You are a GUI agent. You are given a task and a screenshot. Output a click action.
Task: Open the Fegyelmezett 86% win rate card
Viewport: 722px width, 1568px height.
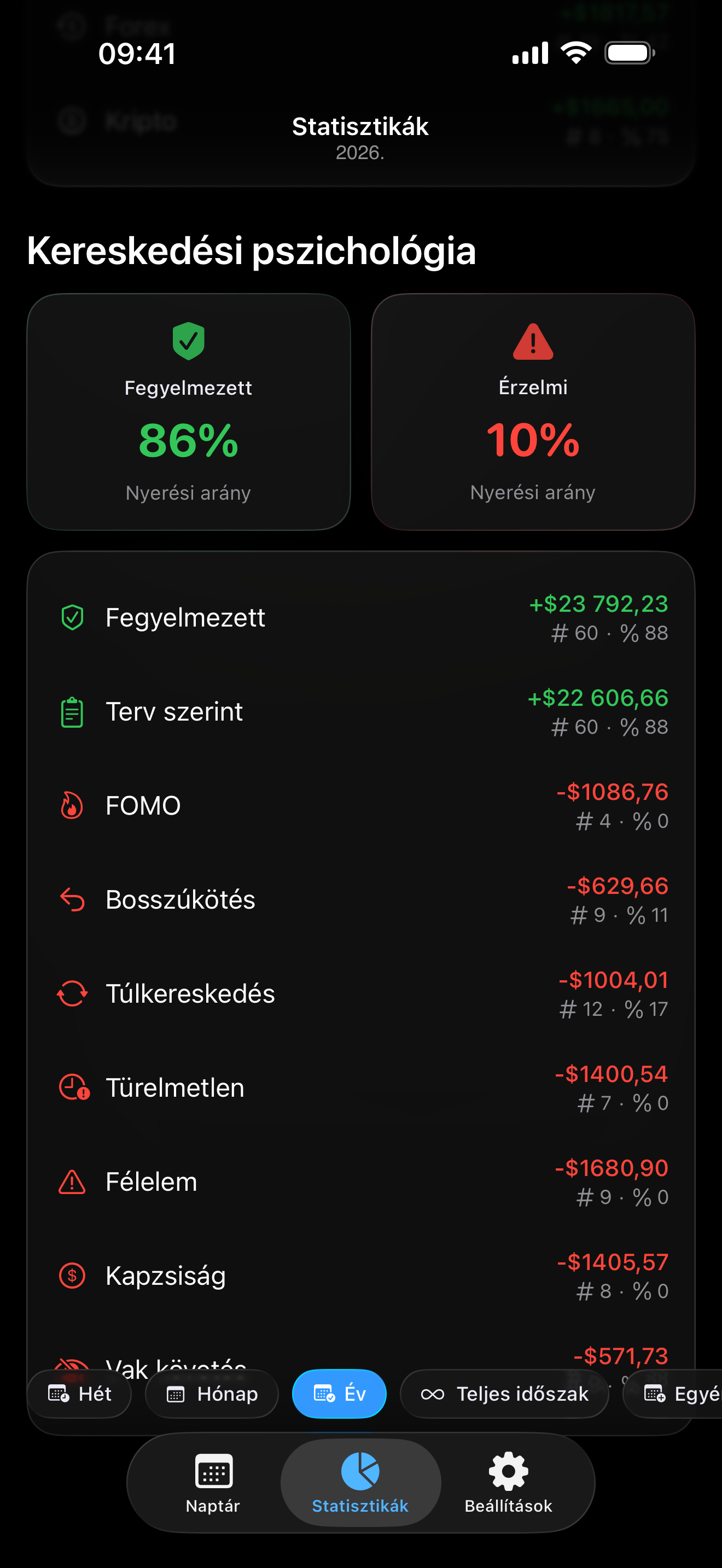pos(189,412)
